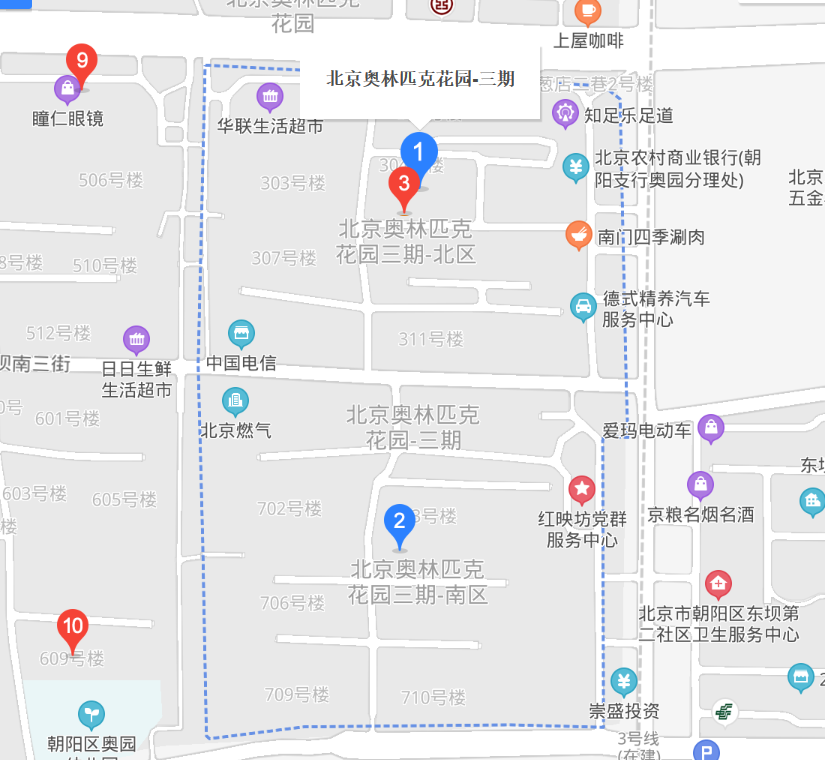Image resolution: width=825 pixels, height=760 pixels.
Task: Open 北京奥林匹克花园-三期 info popup
Action: coord(420,79)
